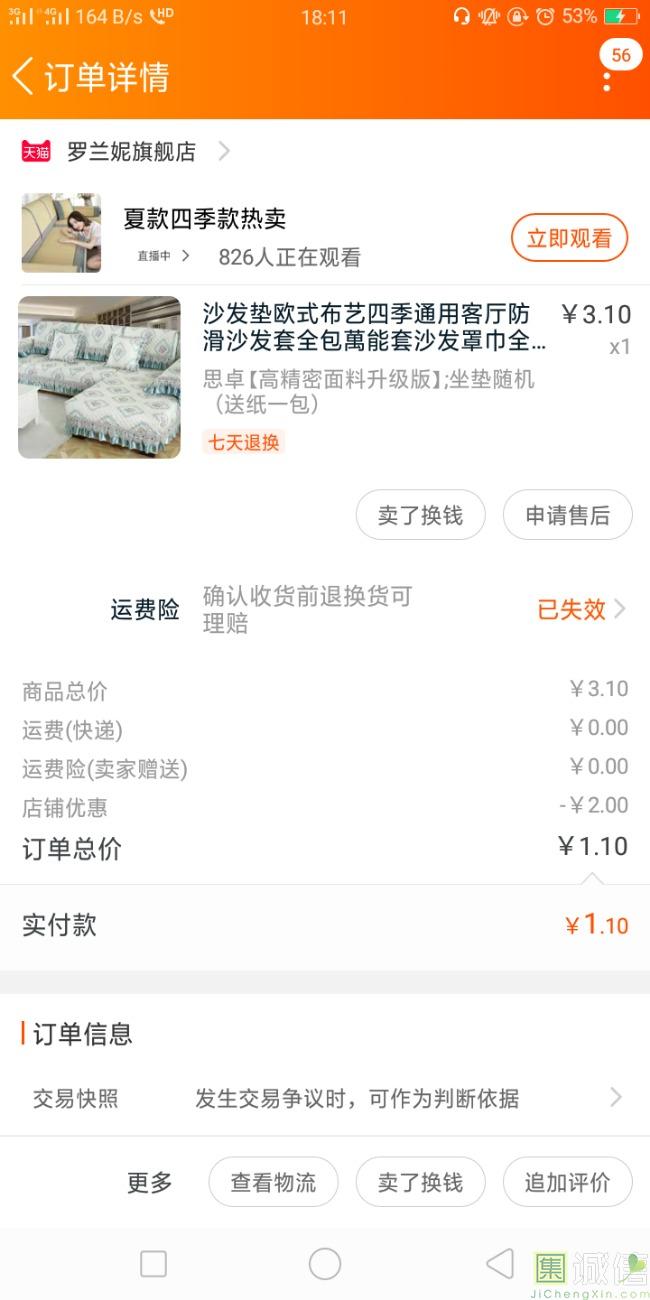Viewport: 650px width, 1300px height.
Task: Tap 追加评价 to add a review
Action: click(567, 1183)
